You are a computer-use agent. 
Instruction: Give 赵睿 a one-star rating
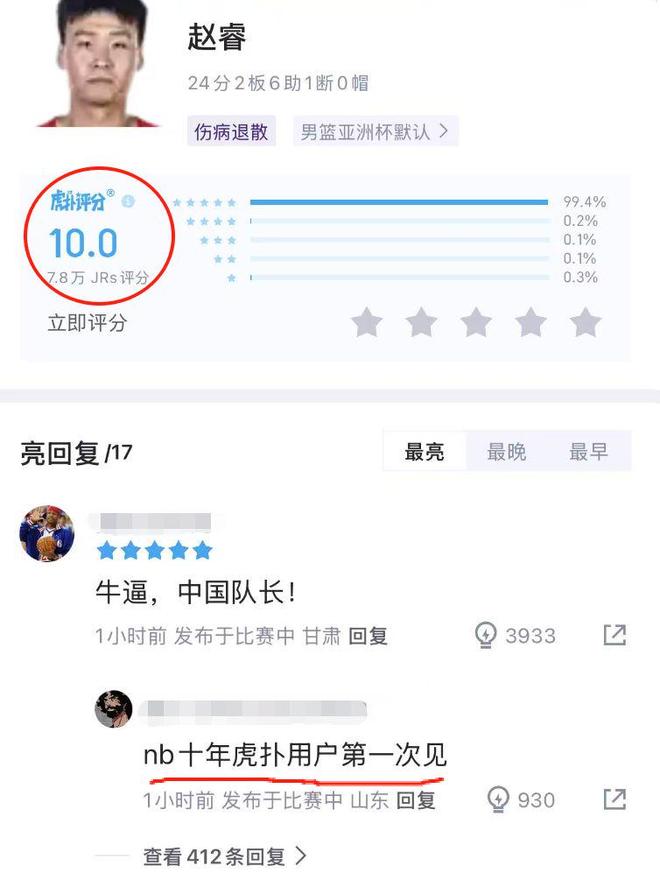(367, 323)
